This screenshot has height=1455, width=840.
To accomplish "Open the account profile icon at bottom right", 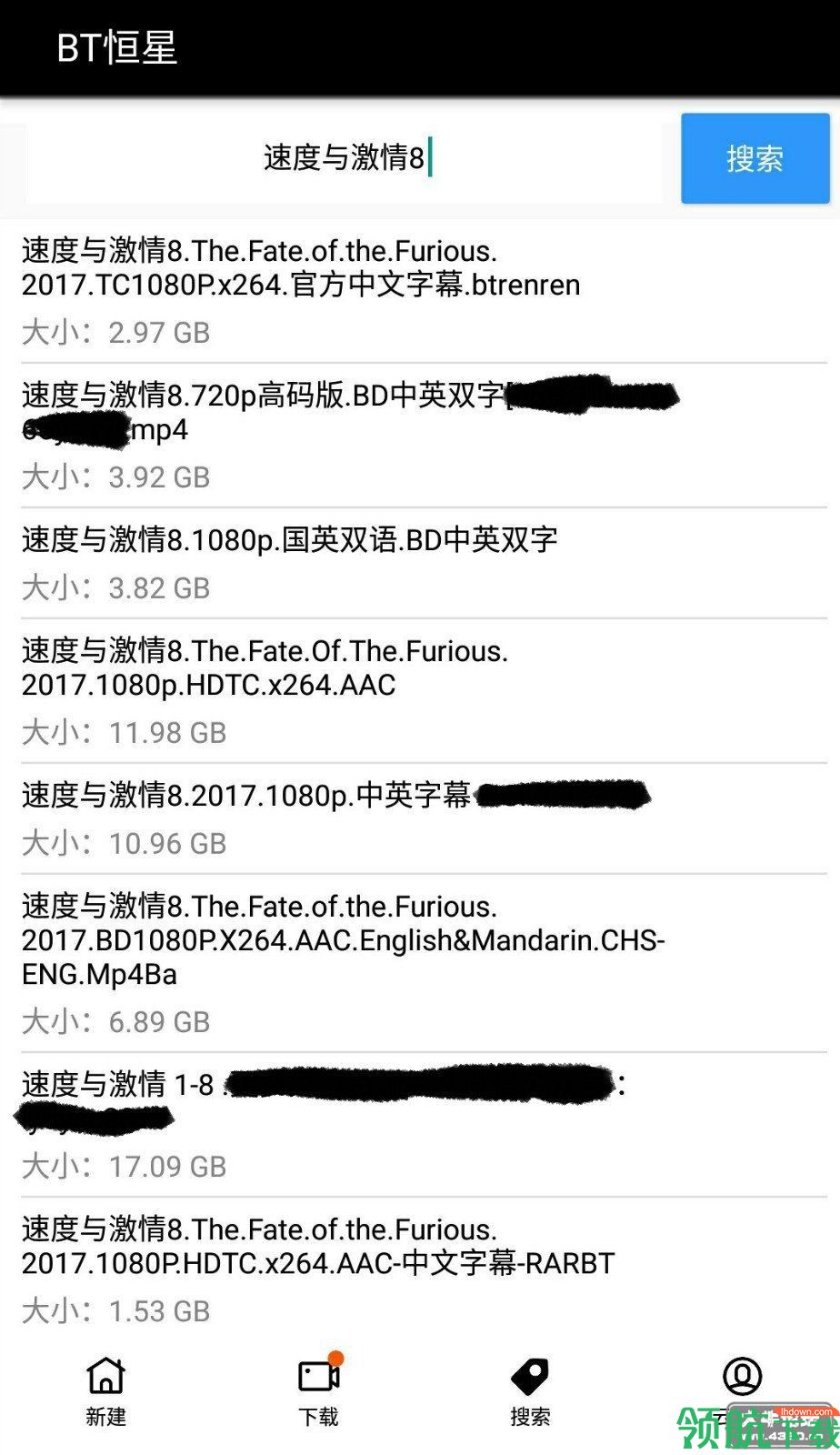I will coord(744,1375).
